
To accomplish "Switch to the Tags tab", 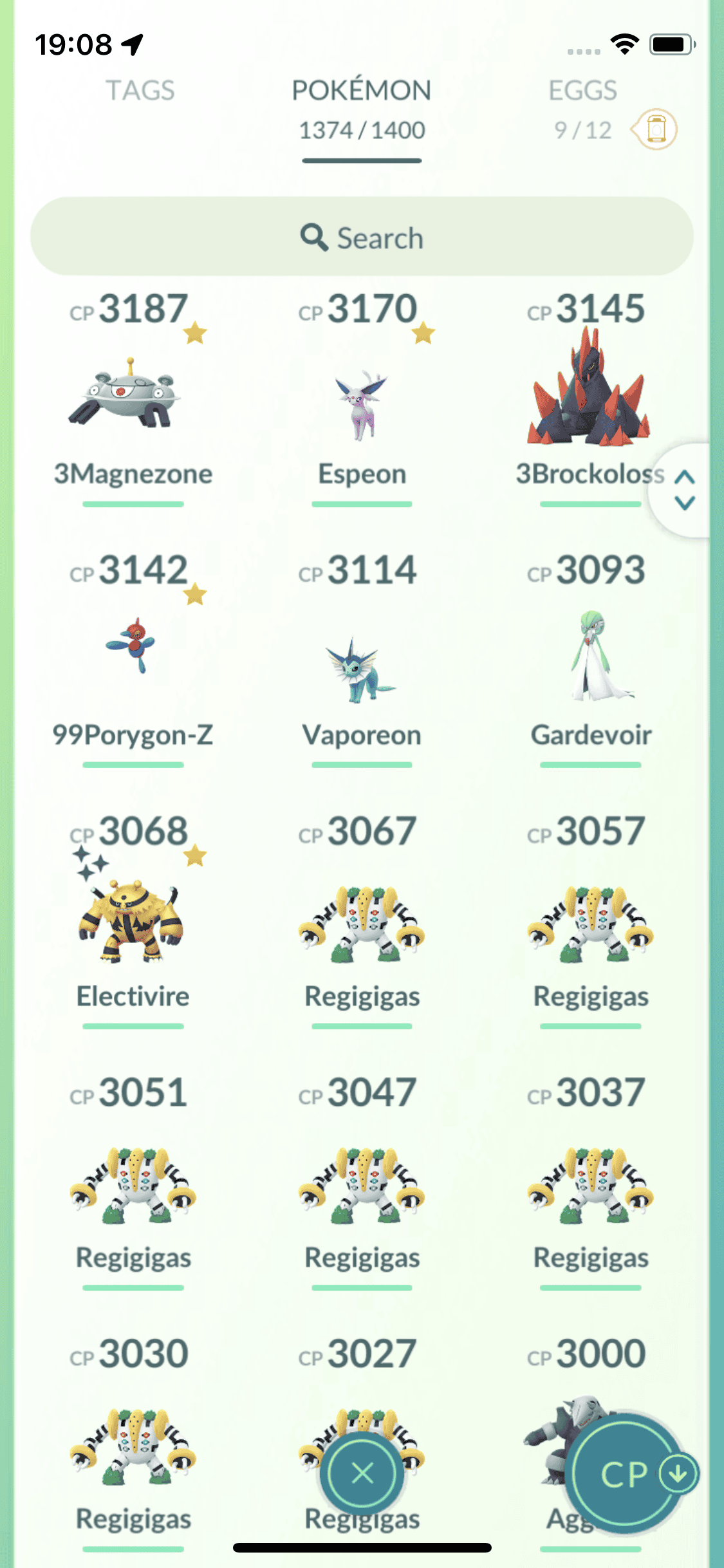I will point(140,91).
